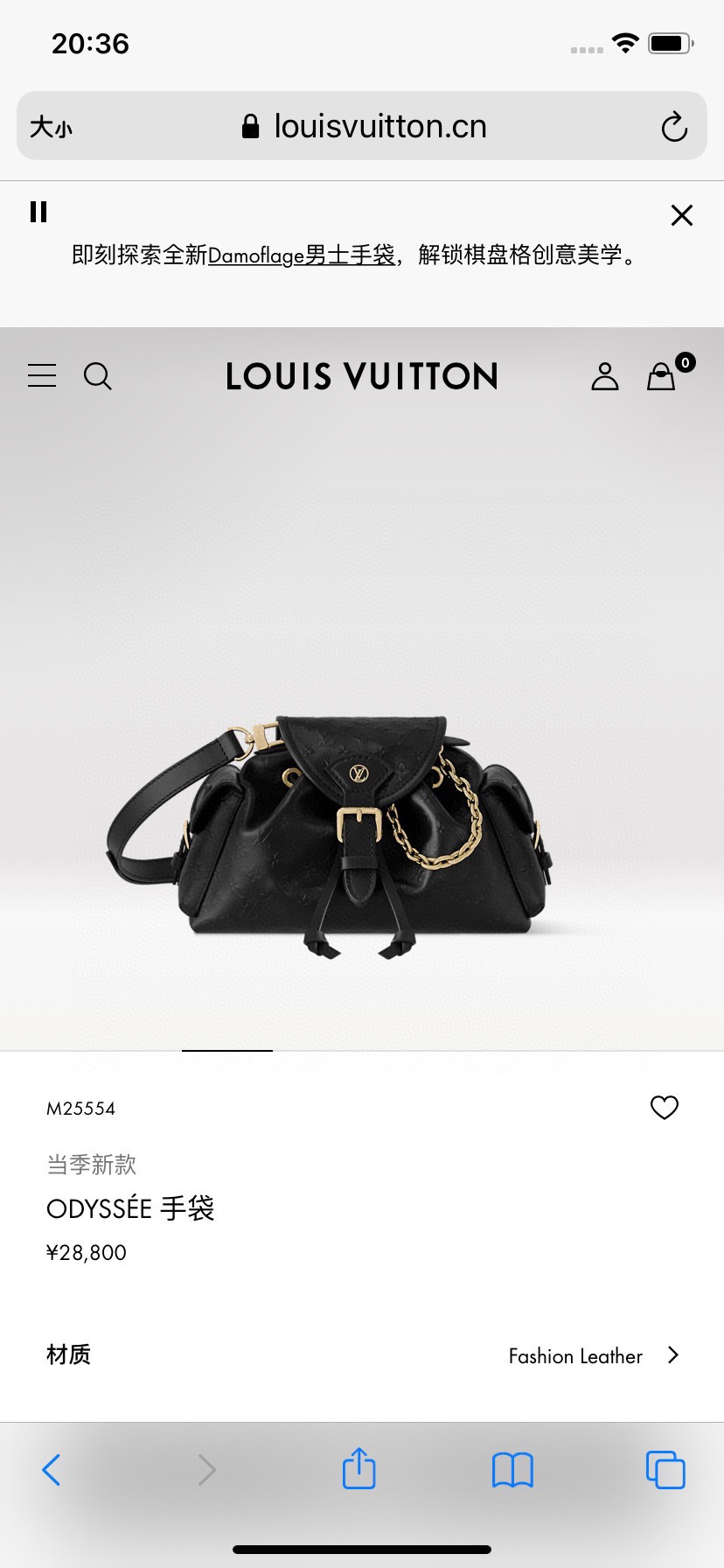This screenshot has width=724, height=1568.
Task: Open the search magnifier icon
Action: click(97, 376)
